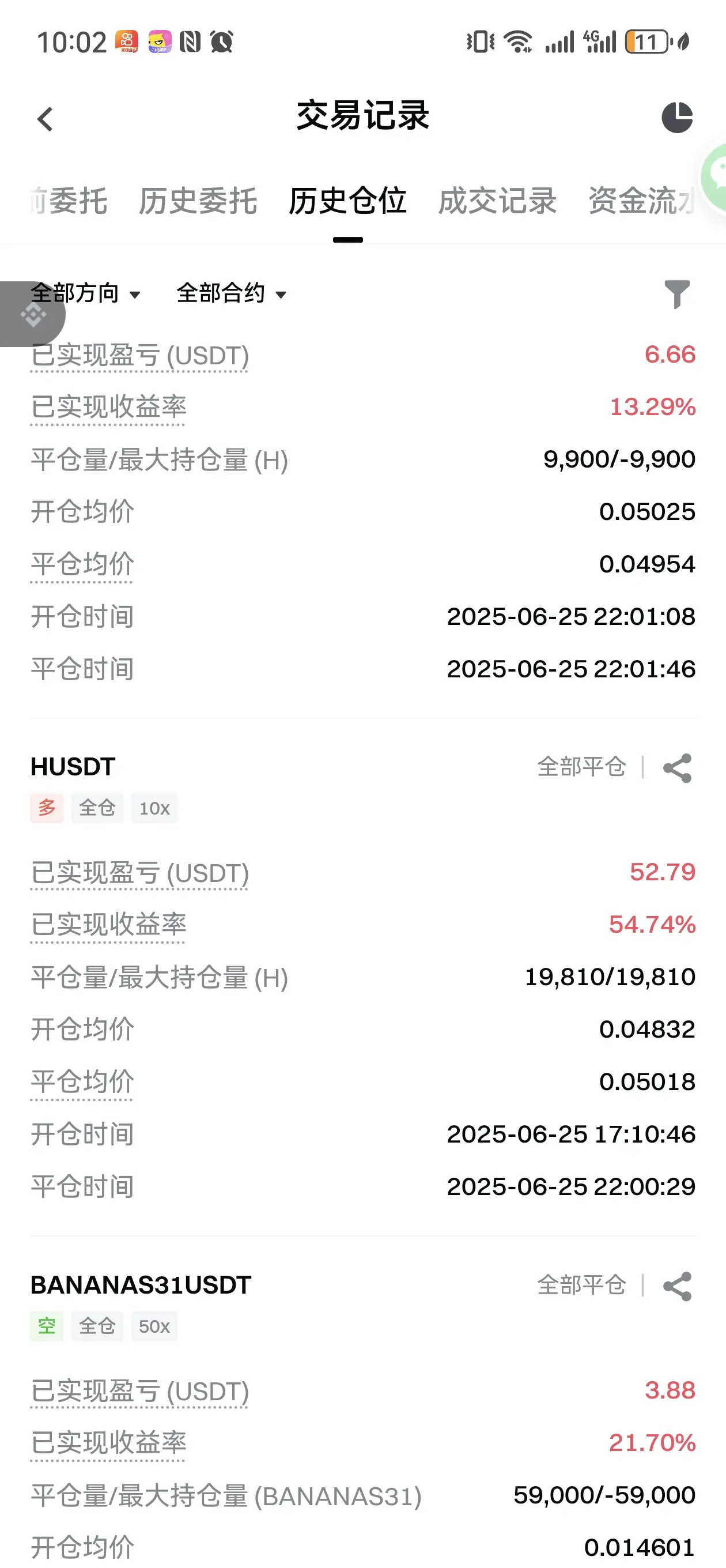Share the HUSDT long position
Image resolution: width=726 pixels, height=1568 pixels.
(x=676, y=767)
